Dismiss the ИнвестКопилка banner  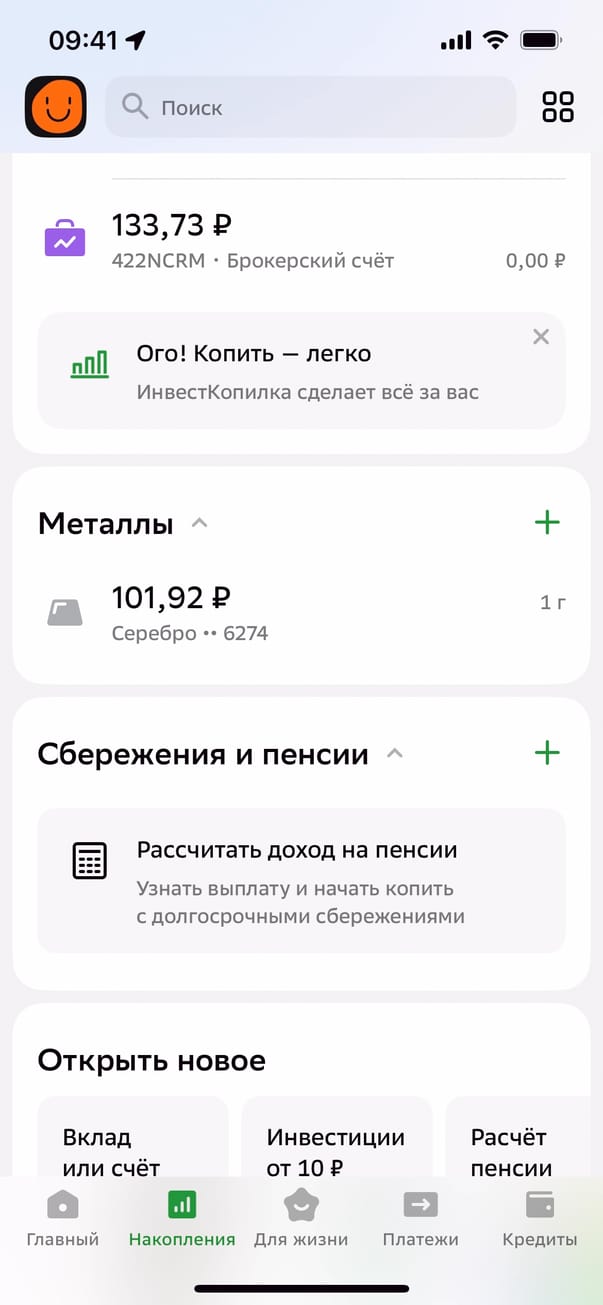(541, 337)
